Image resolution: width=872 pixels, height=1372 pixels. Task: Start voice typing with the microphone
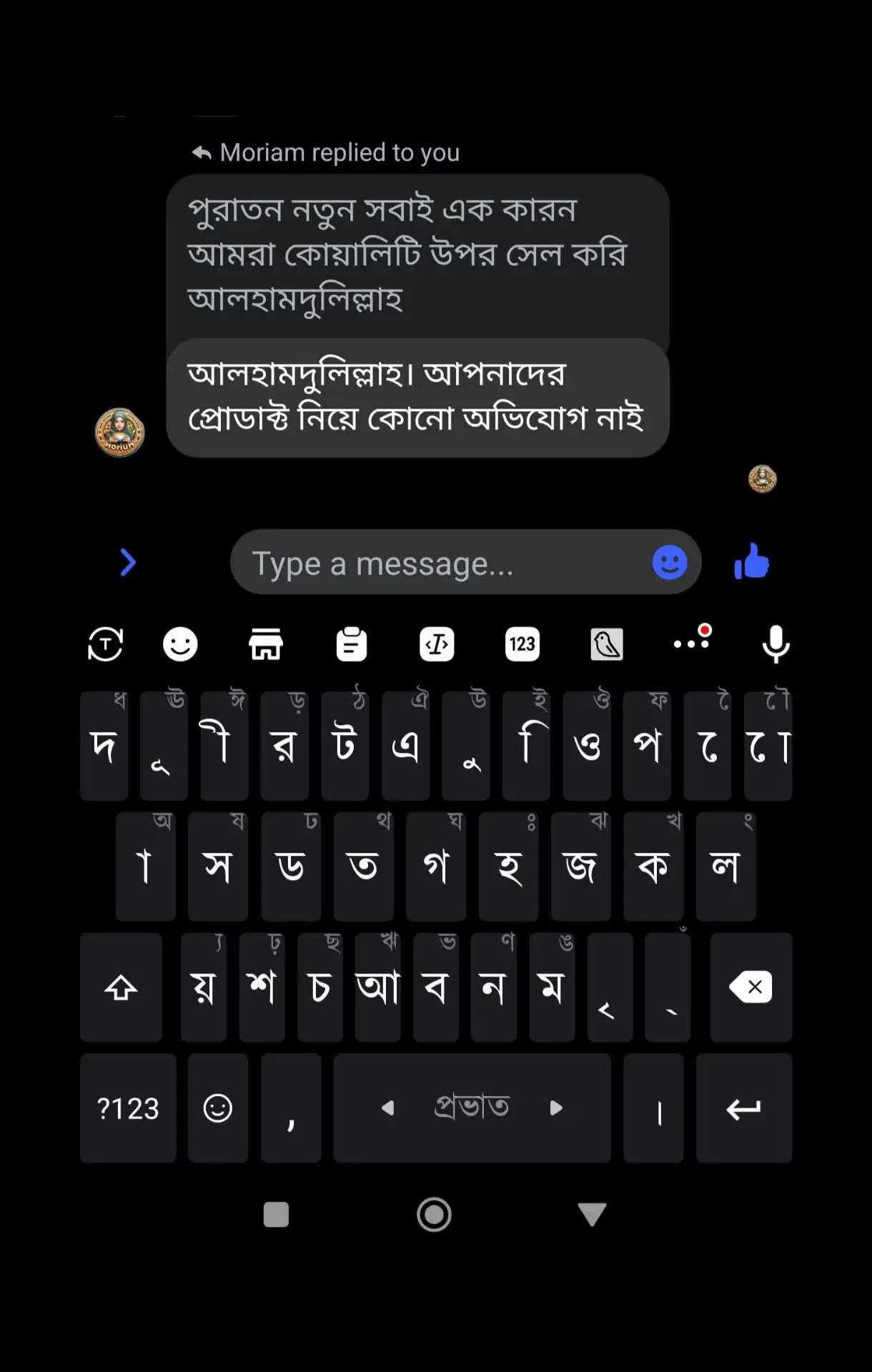pos(776,644)
